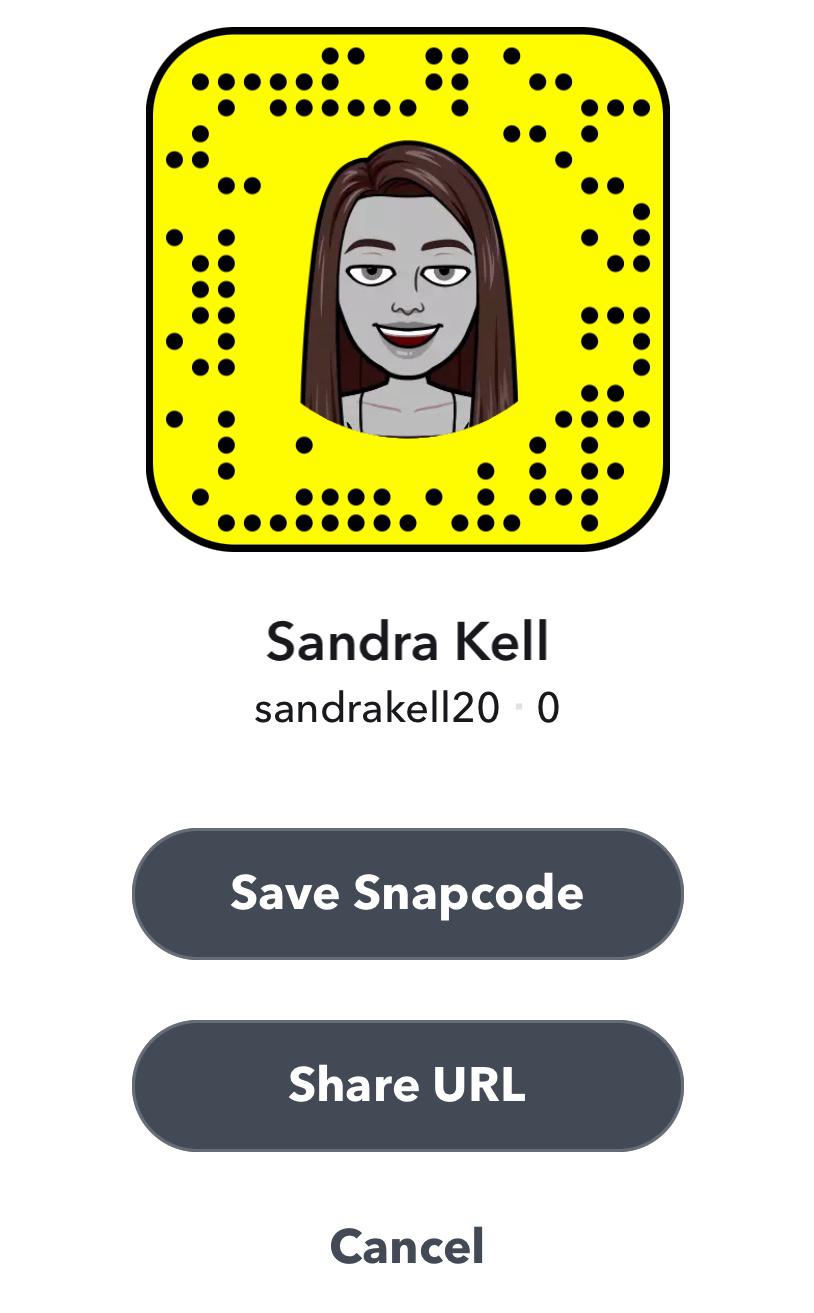814x1313 pixels.
Task: Cancel and close this dialog
Action: click(407, 1247)
